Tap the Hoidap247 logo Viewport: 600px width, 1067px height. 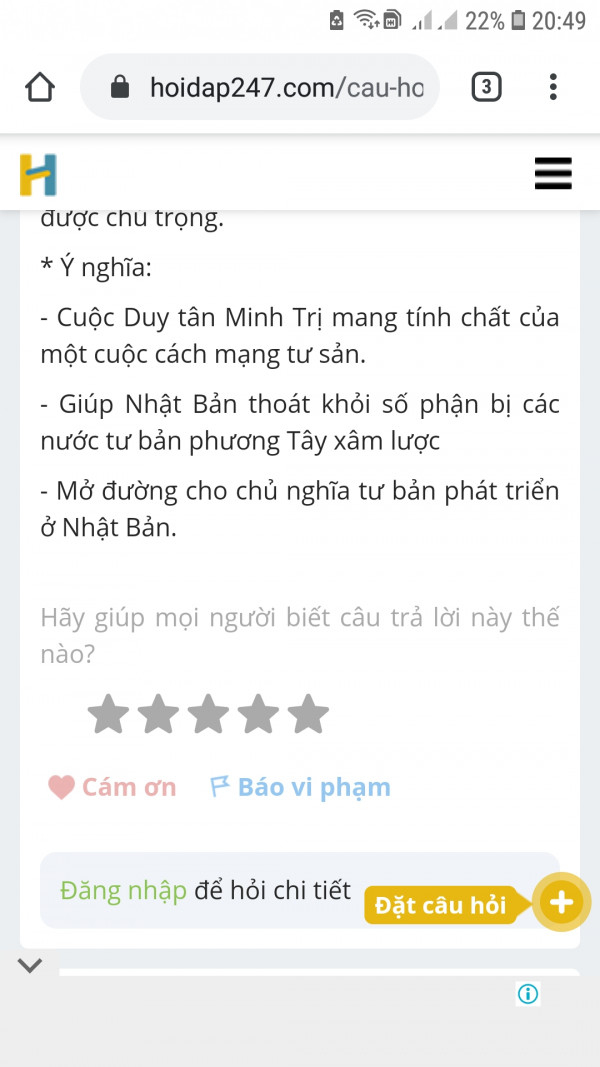coord(38,174)
